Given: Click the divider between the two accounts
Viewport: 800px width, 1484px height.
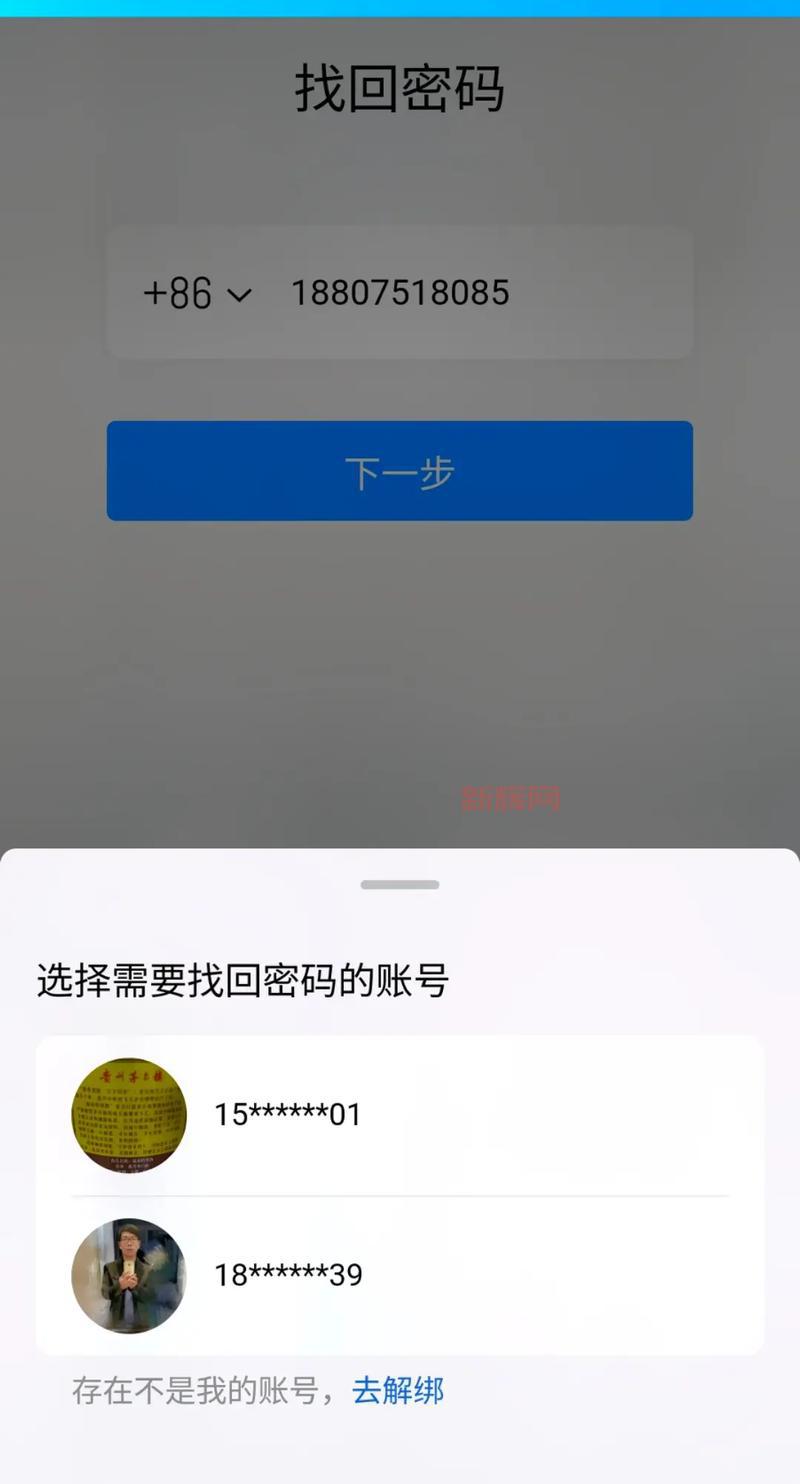Looking at the screenshot, I should [x=400, y=1196].
